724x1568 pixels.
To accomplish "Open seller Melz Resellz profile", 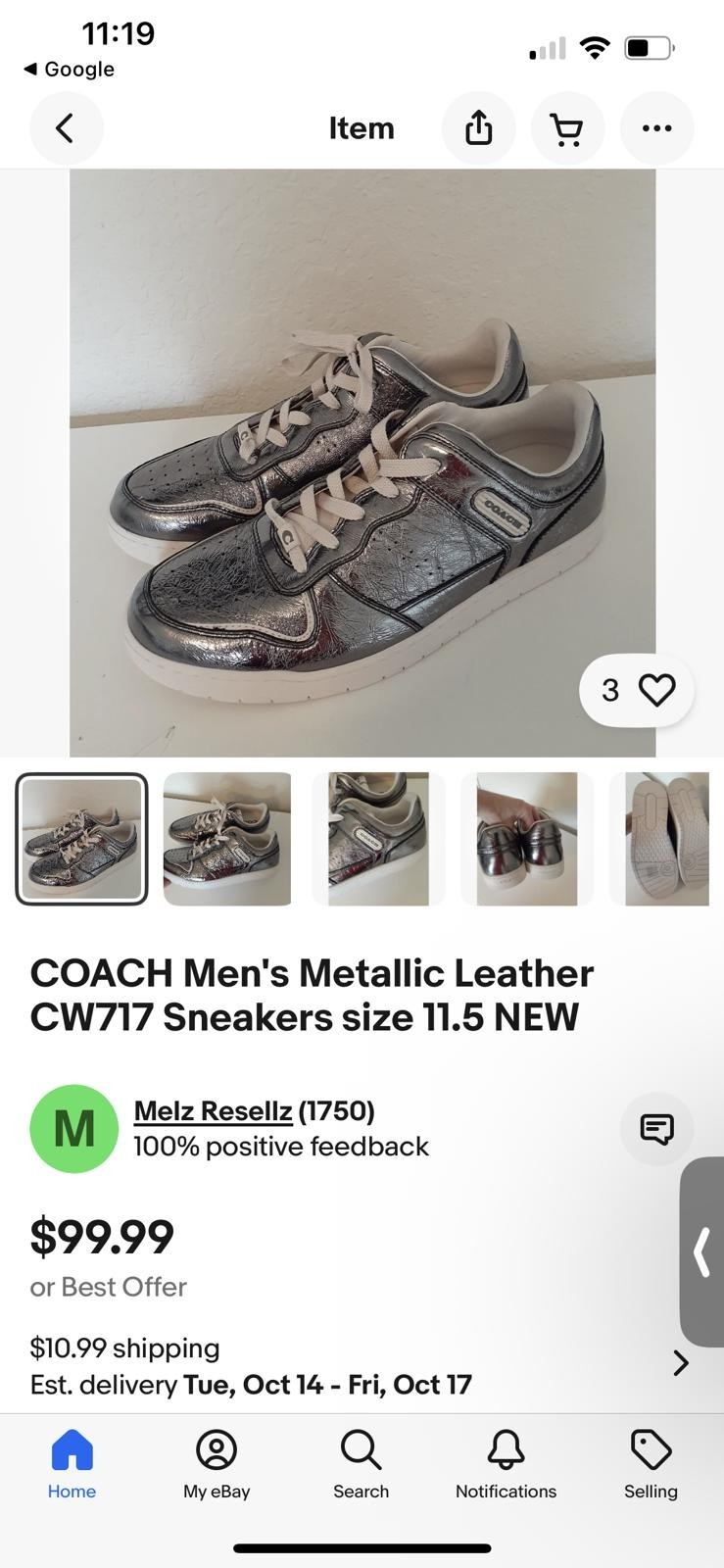I will pyautogui.click(x=213, y=1111).
